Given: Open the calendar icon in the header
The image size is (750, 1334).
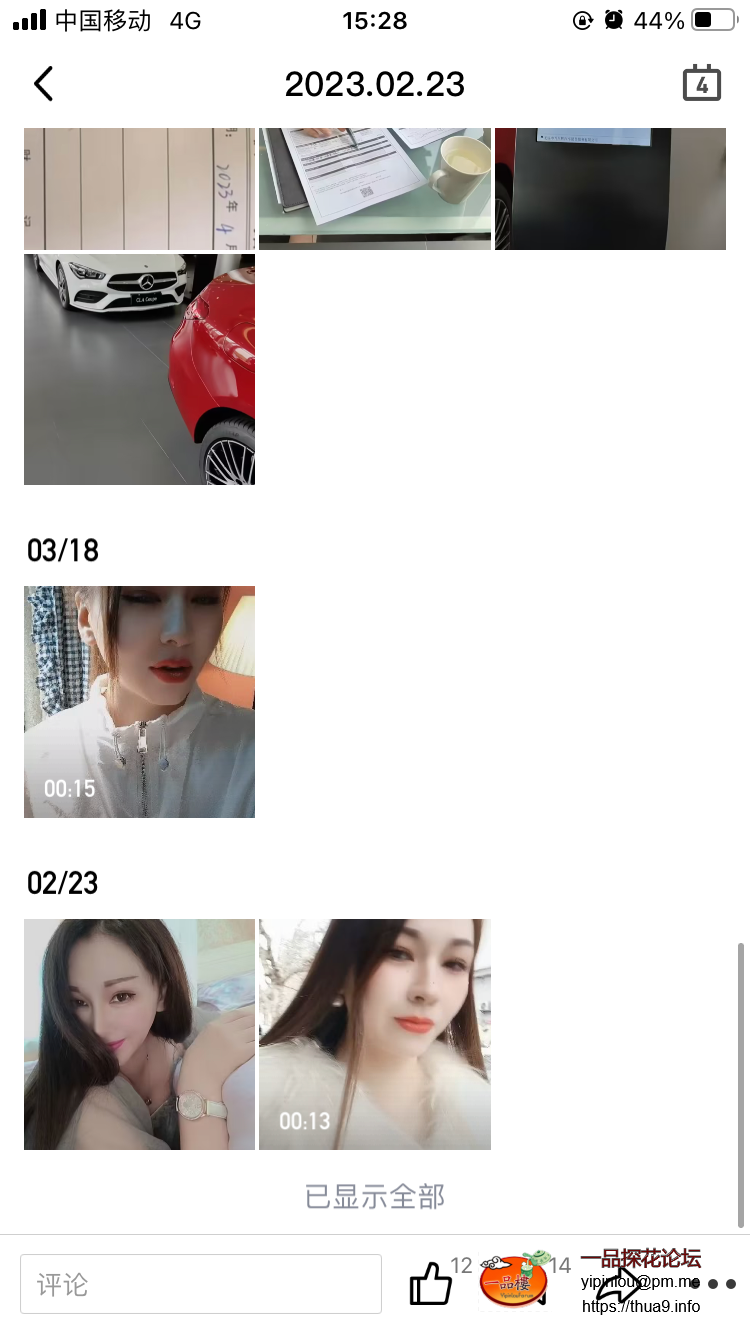Looking at the screenshot, I should point(701,84).
